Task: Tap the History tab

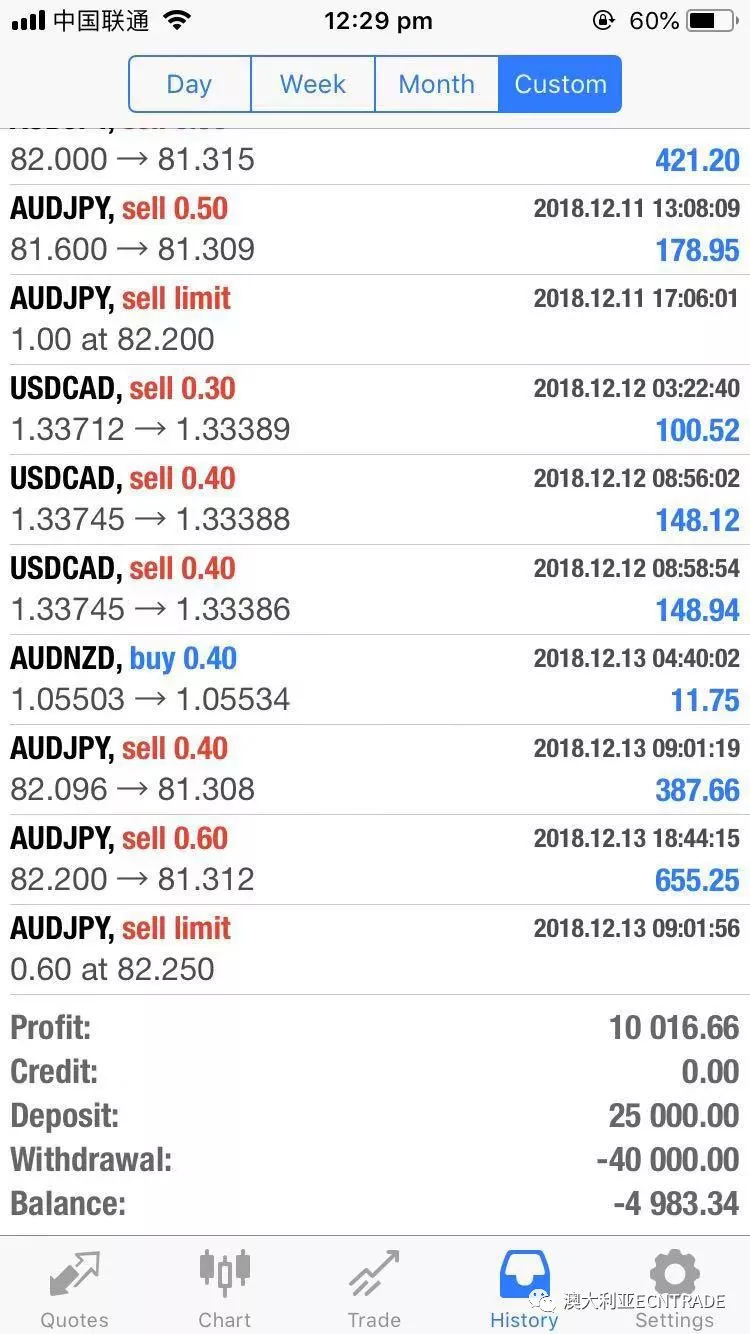Action: point(524,1289)
